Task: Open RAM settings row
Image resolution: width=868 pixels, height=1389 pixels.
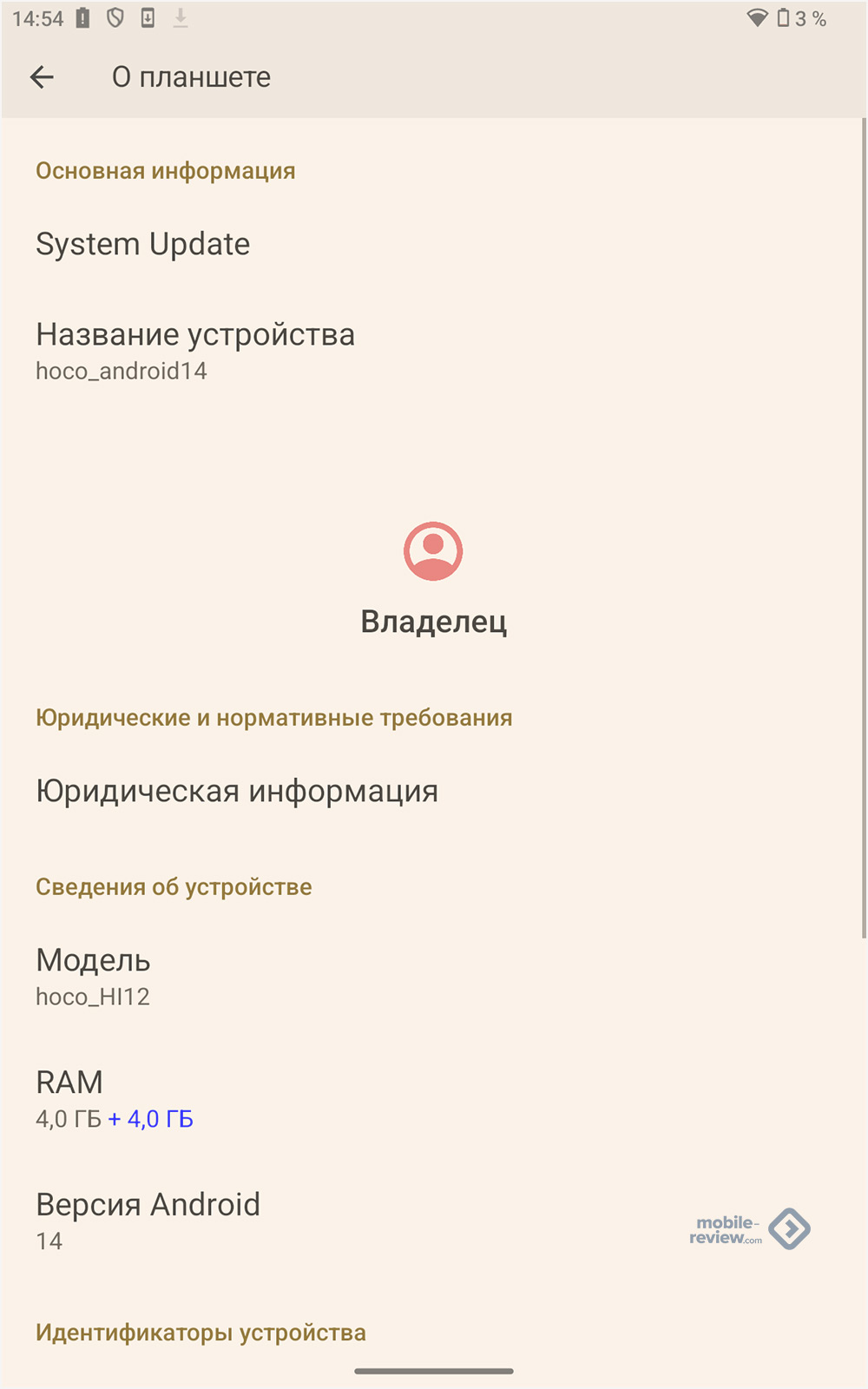Action: 114,1099
